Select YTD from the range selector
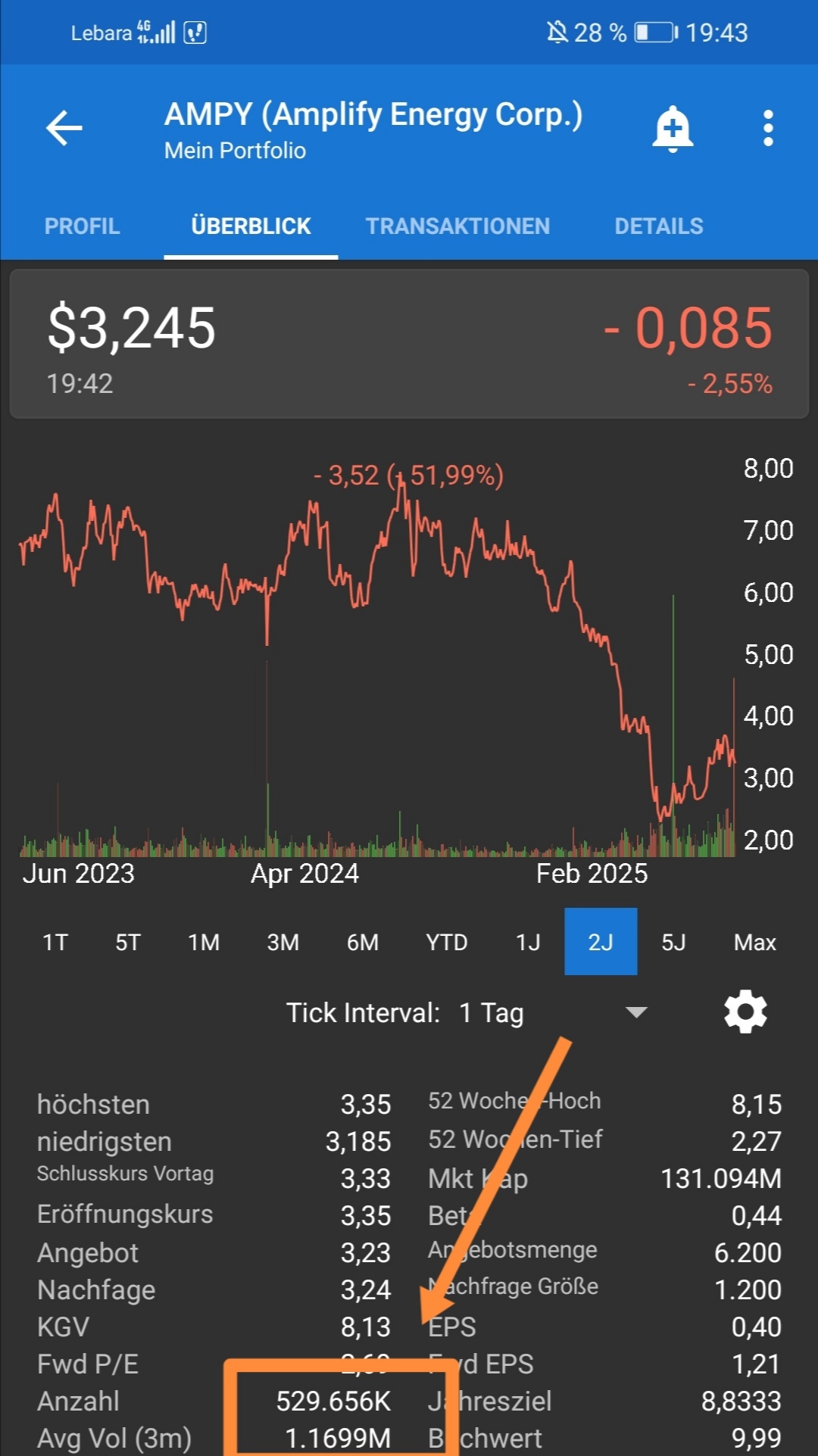 [x=447, y=942]
